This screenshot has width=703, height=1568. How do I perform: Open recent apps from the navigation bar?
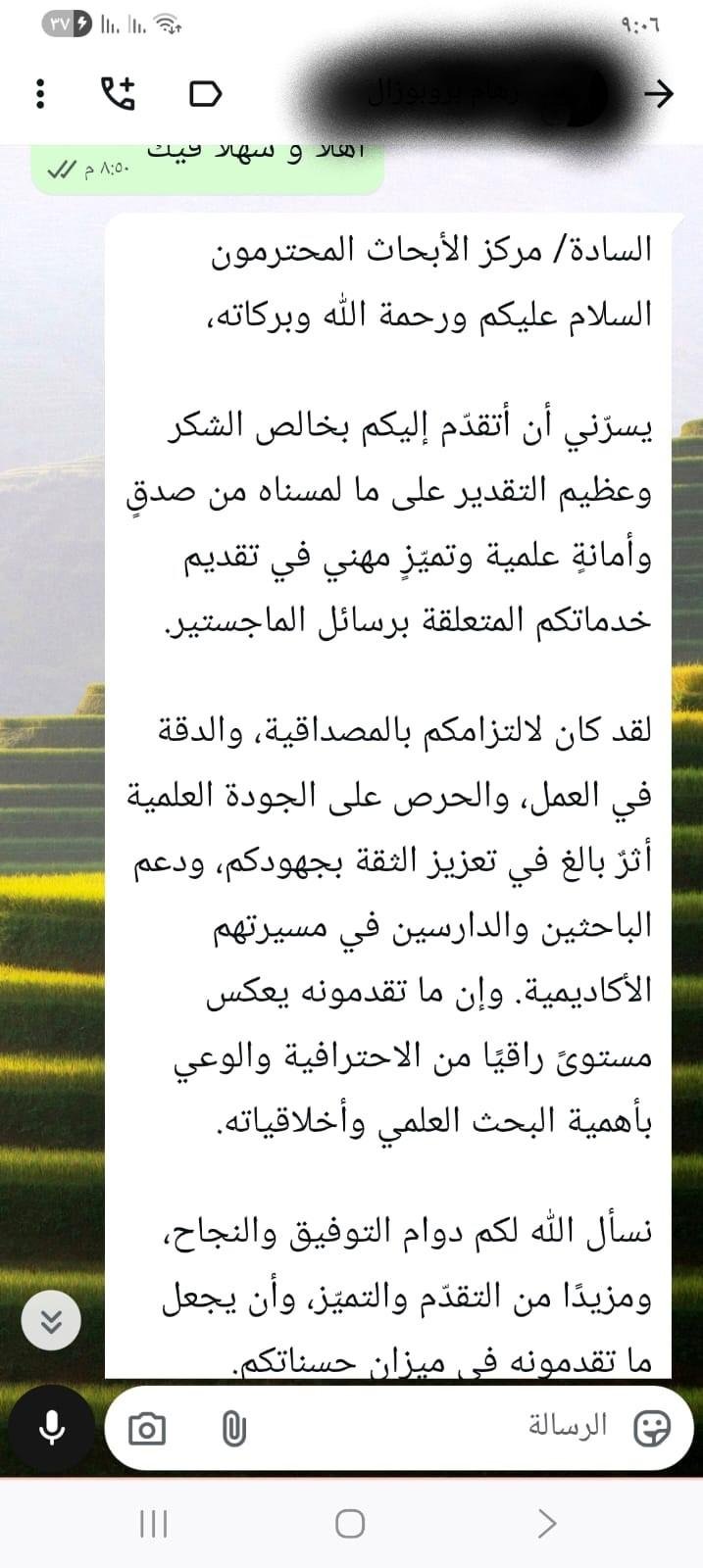(x=154, y=1523)
